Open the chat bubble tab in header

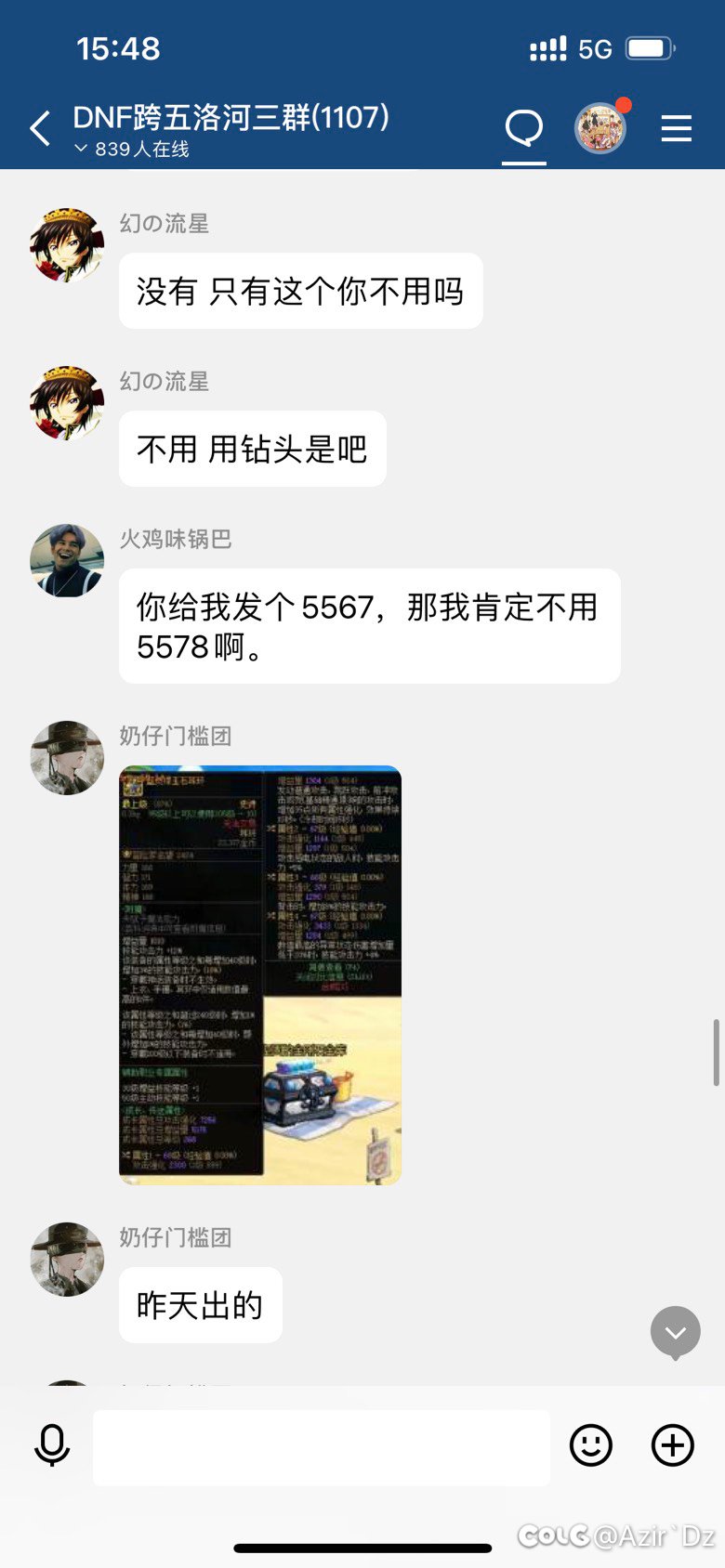(x=523, y=128)
